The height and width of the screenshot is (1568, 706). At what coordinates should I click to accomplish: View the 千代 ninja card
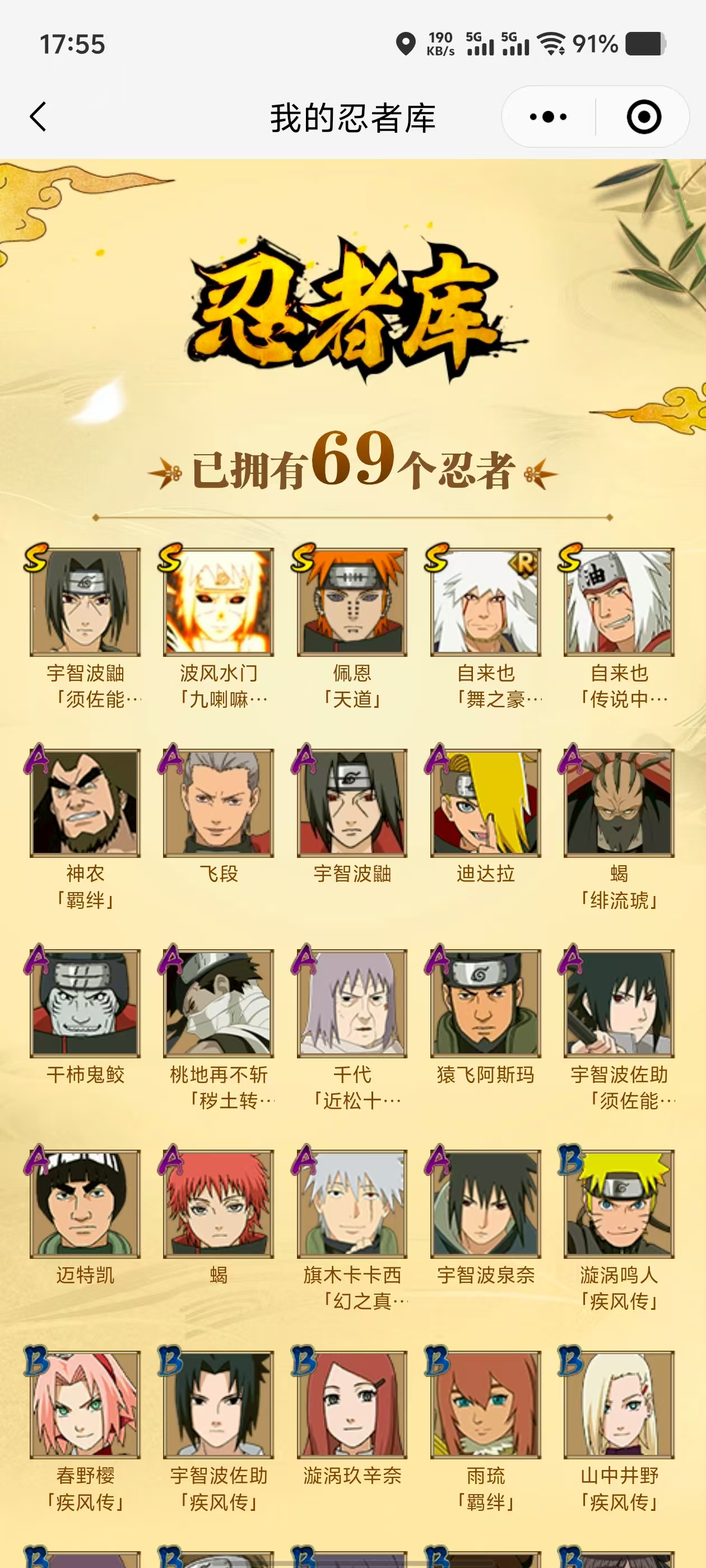352,1003
